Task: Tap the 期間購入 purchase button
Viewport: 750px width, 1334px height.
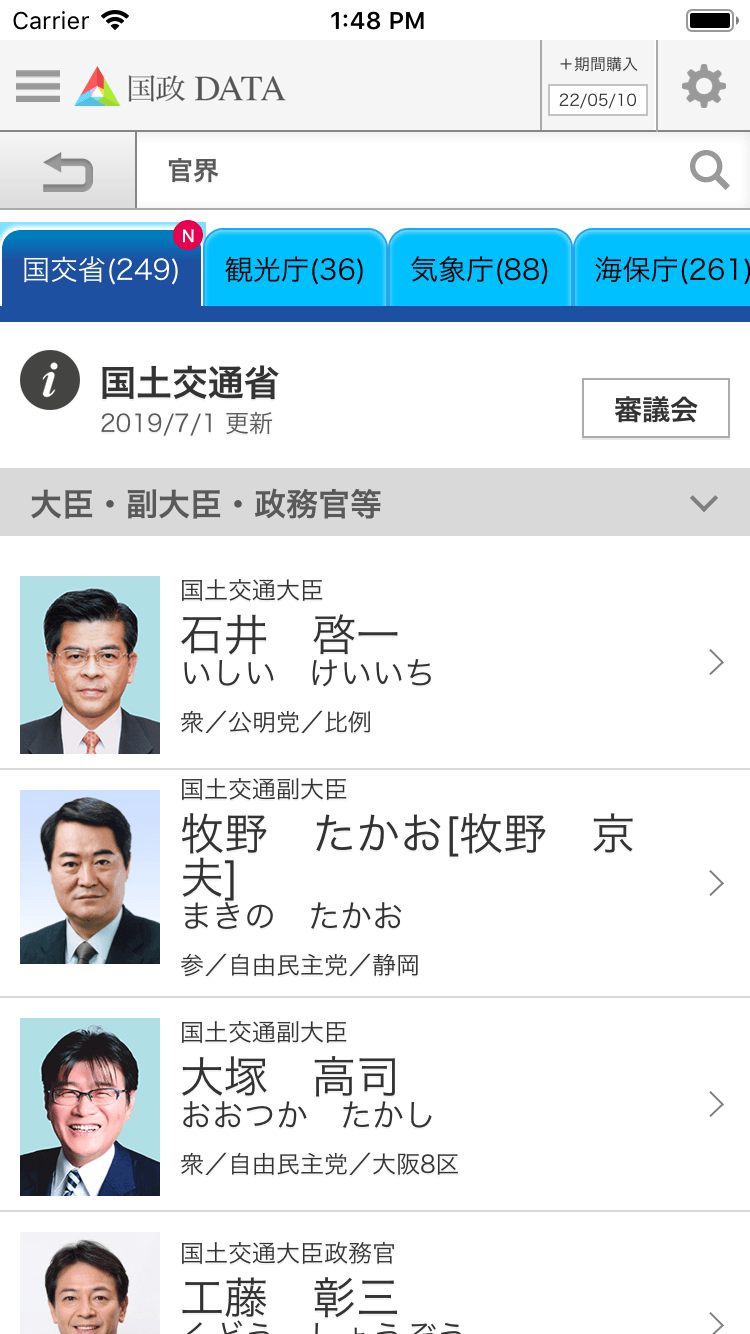Action: (598, 85)
